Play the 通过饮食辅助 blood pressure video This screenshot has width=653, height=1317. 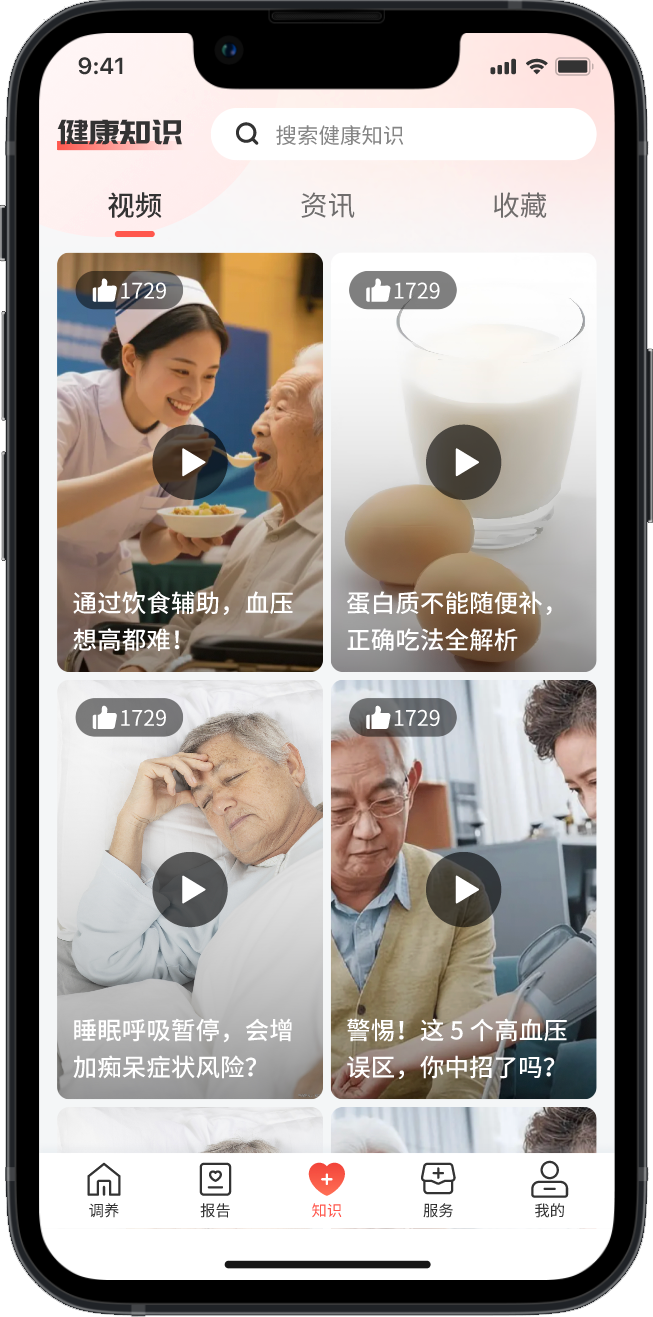190,462
